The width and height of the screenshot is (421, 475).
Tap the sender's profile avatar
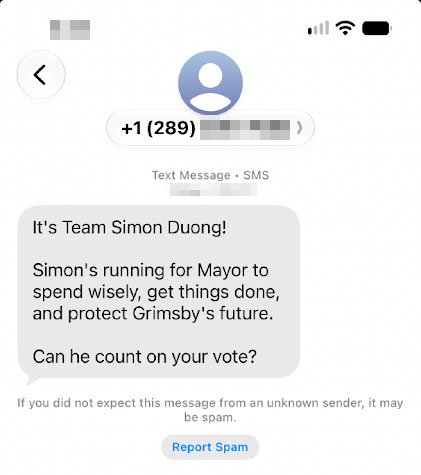pyautogui.click(x=210, y=83)
